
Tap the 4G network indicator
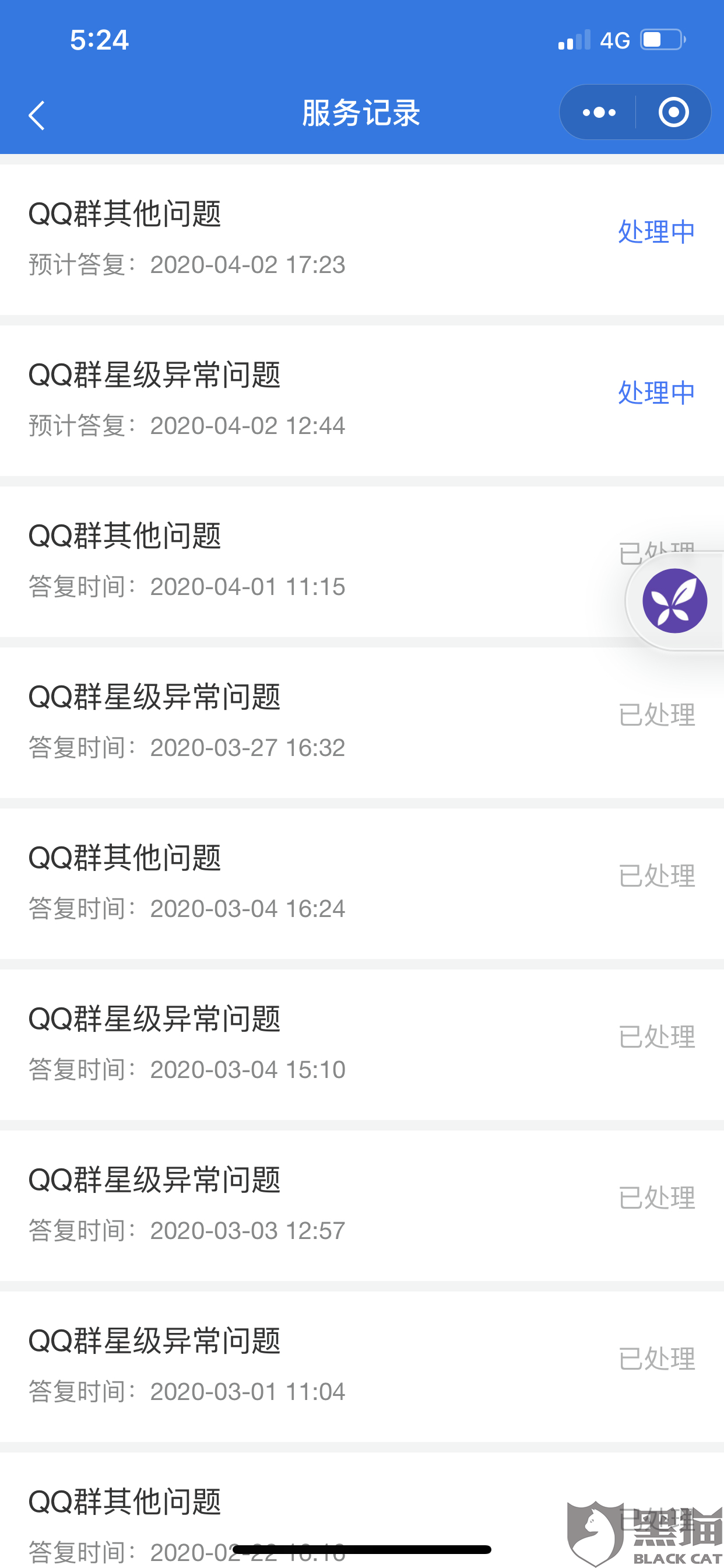point(616,39)
